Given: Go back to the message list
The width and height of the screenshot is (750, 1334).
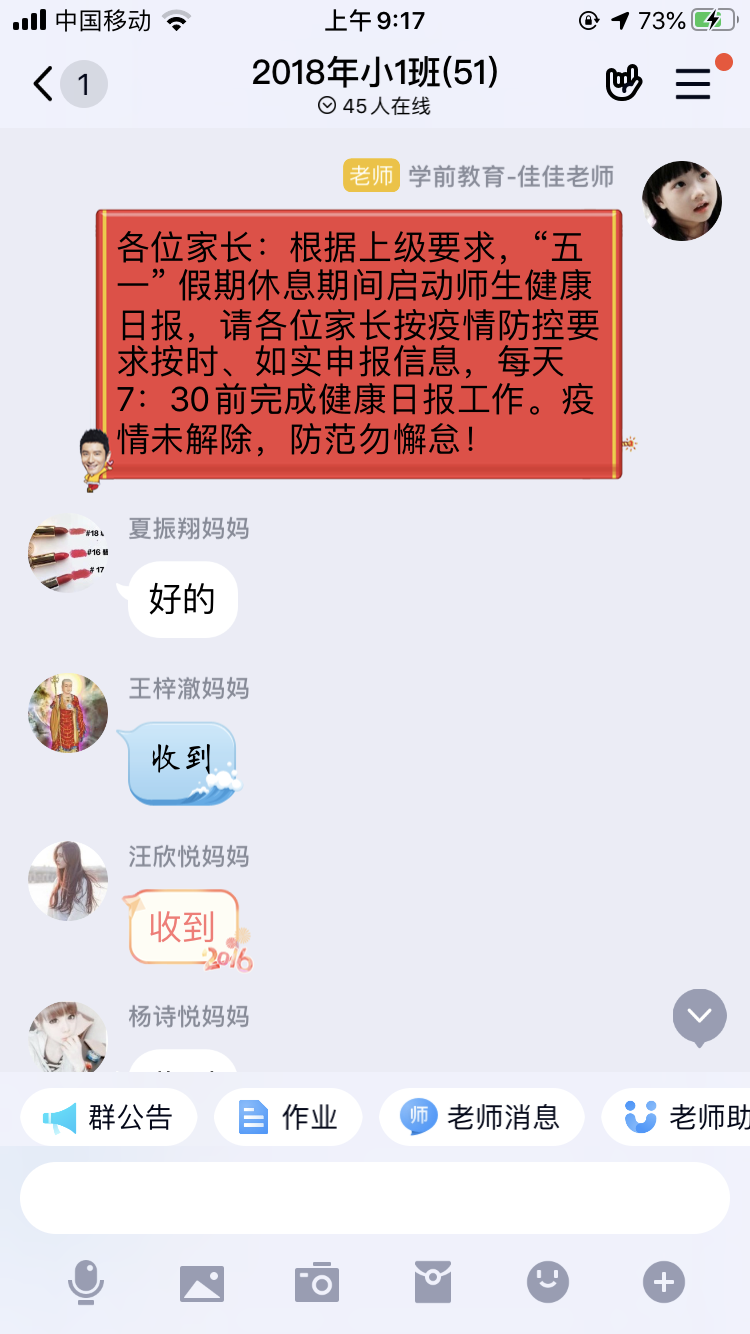Looking at the screenshot, I should pyautogui.click(x=44, y=84).
